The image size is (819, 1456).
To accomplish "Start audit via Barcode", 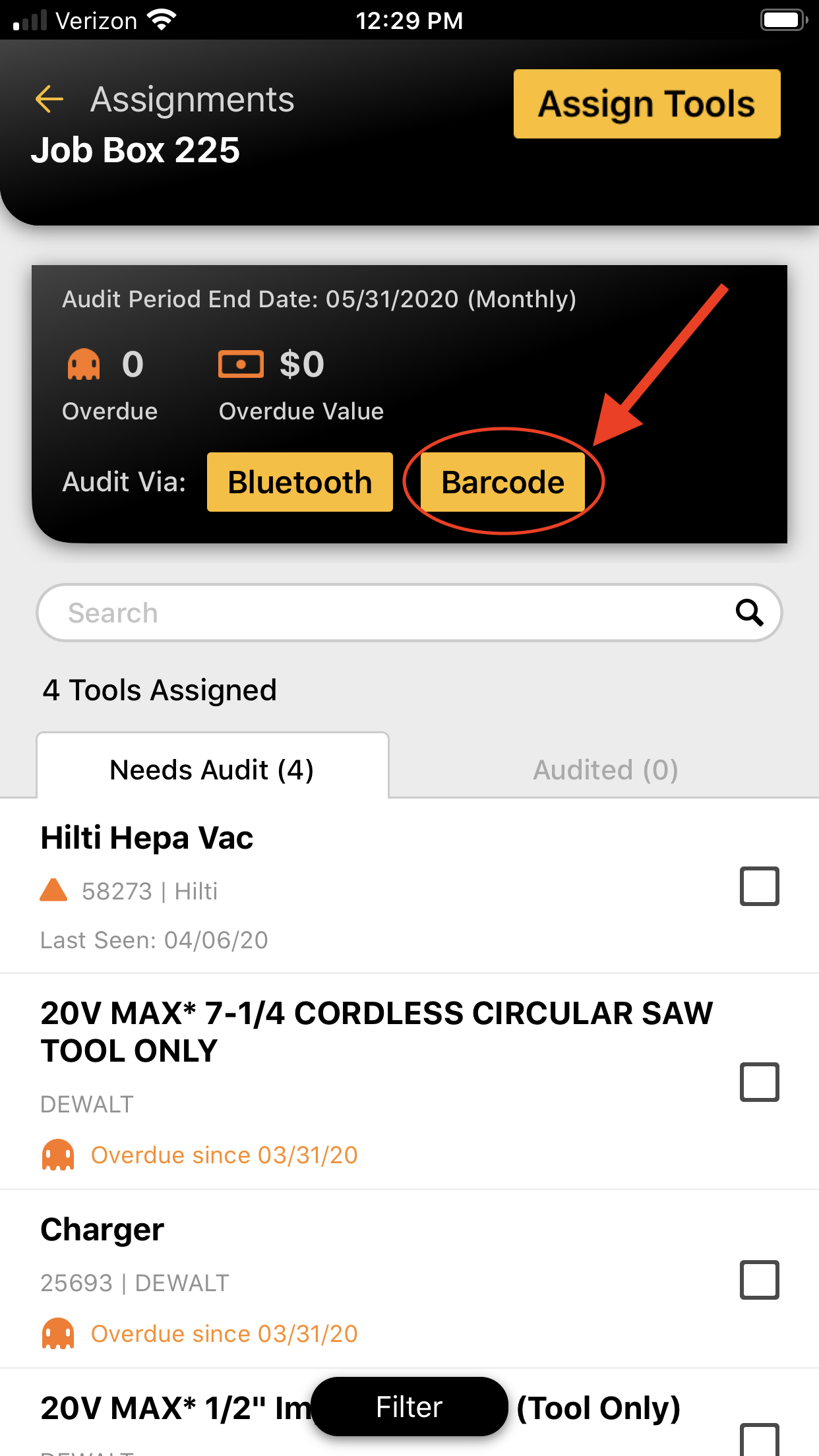I will [x=502, y=482].
